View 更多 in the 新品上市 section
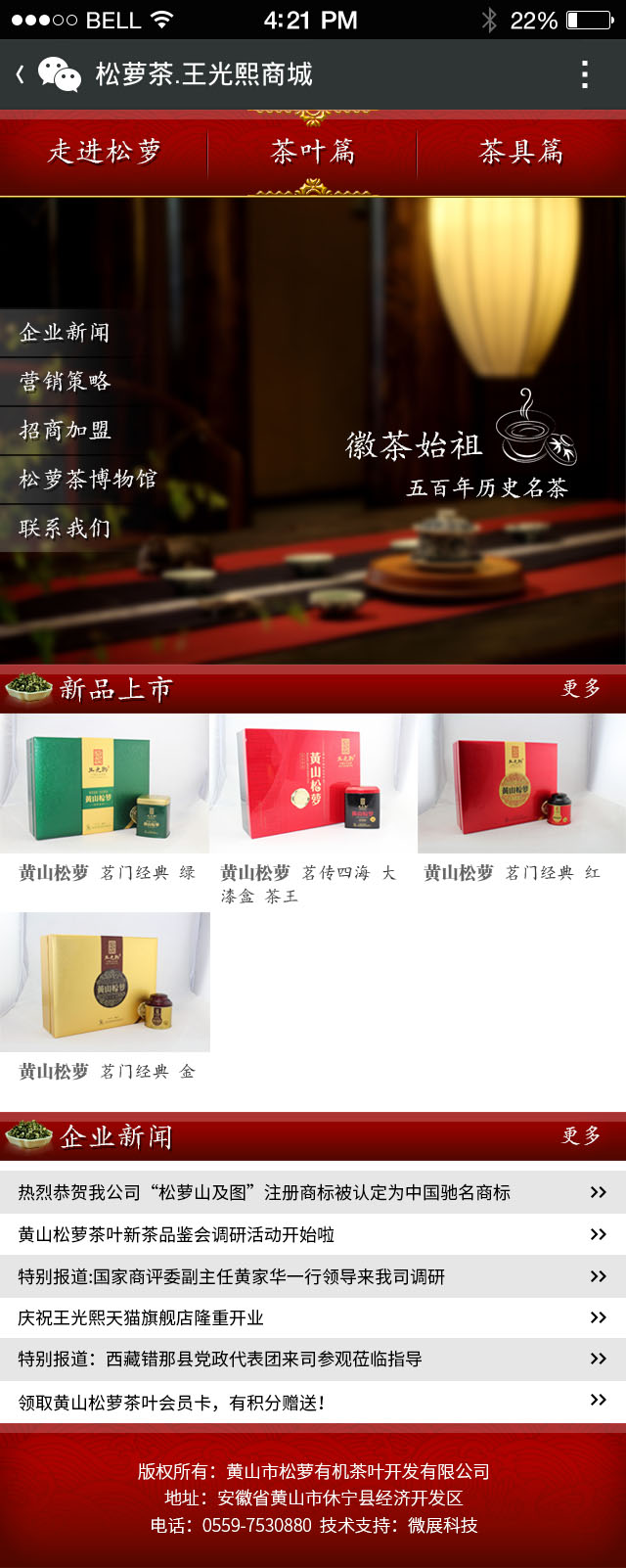626x1568 pixels. (x=580, y=689)
